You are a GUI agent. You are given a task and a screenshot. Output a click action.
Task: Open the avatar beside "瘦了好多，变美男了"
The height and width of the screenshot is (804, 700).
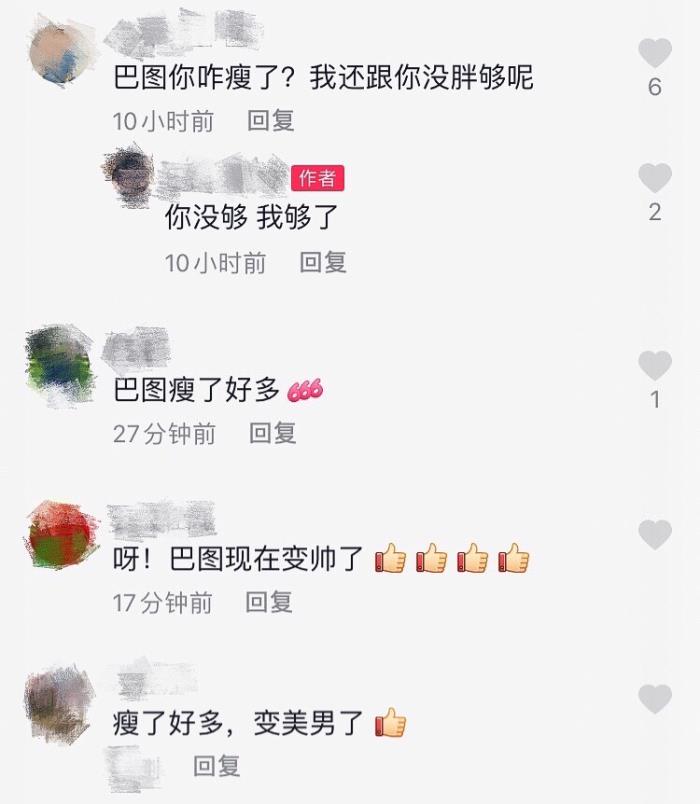point(59,699)
